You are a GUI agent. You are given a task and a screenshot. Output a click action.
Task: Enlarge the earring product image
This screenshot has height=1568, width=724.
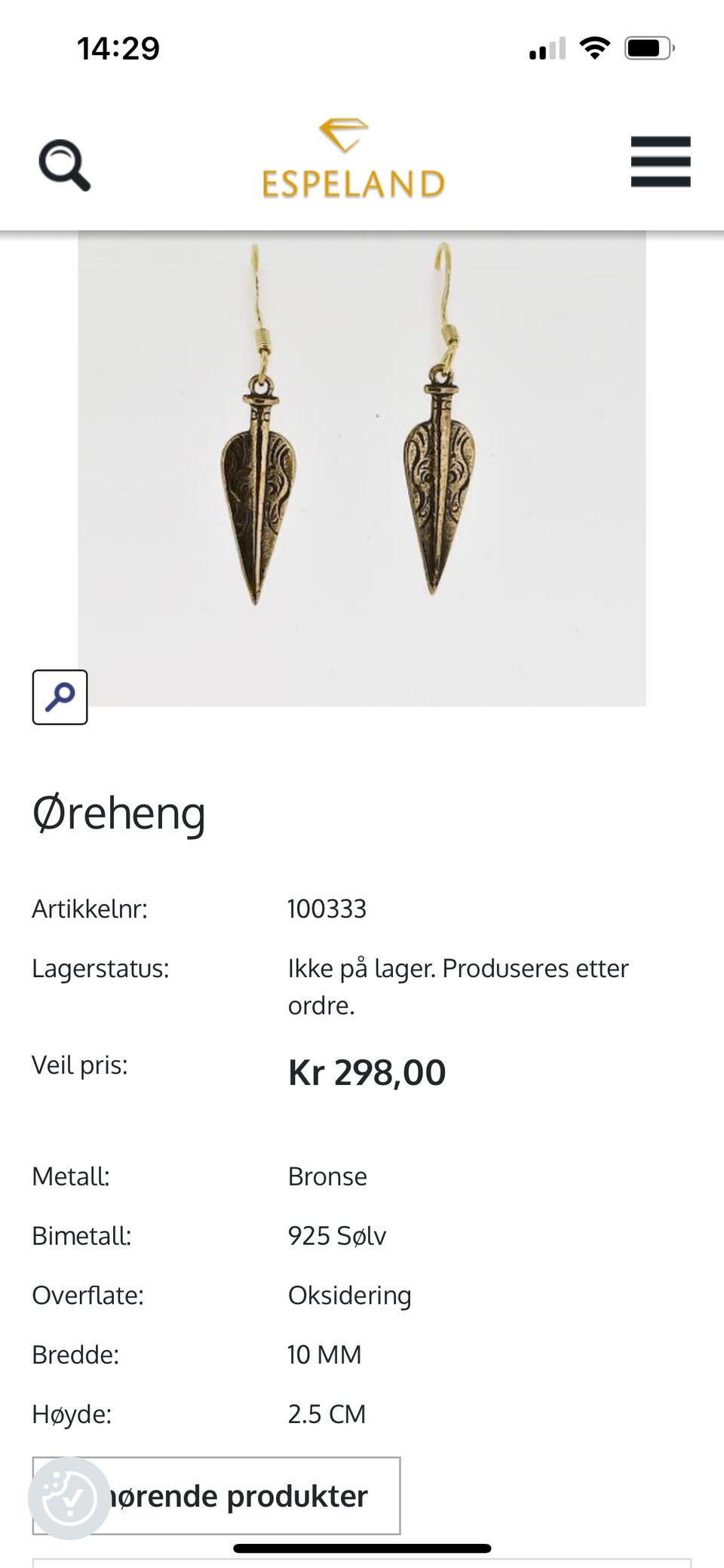(x=60, y=697)
